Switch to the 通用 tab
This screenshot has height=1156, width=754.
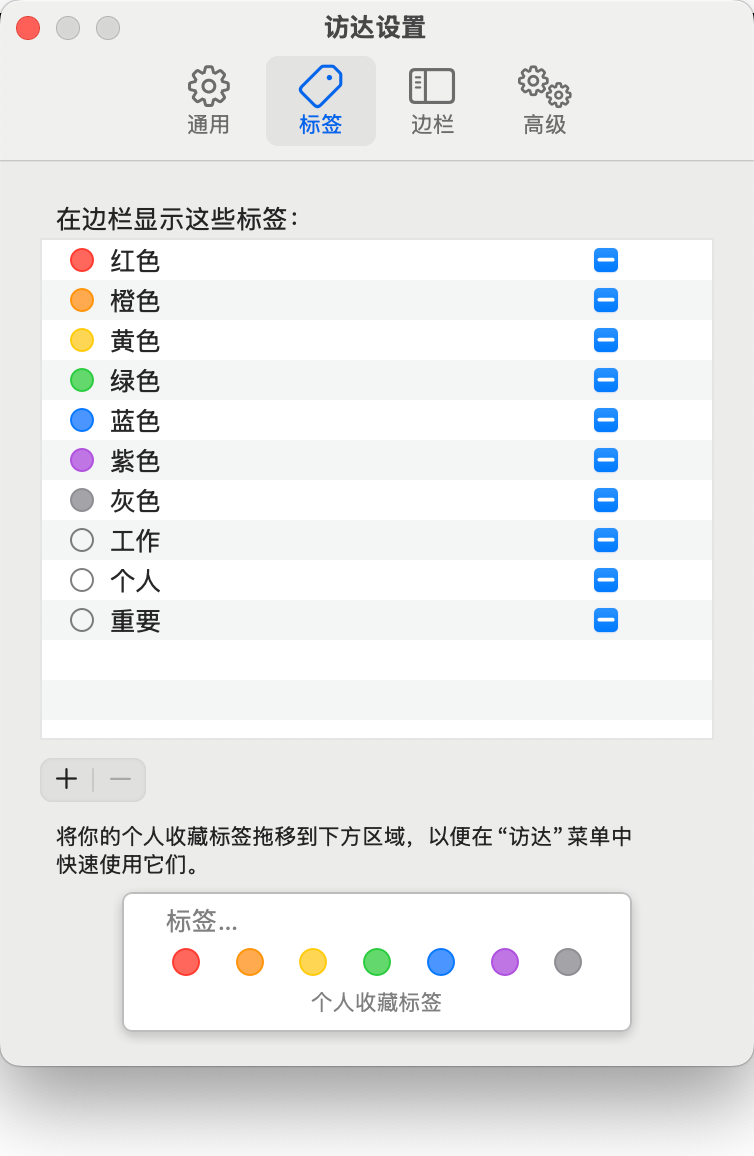(x=208, y=101)
